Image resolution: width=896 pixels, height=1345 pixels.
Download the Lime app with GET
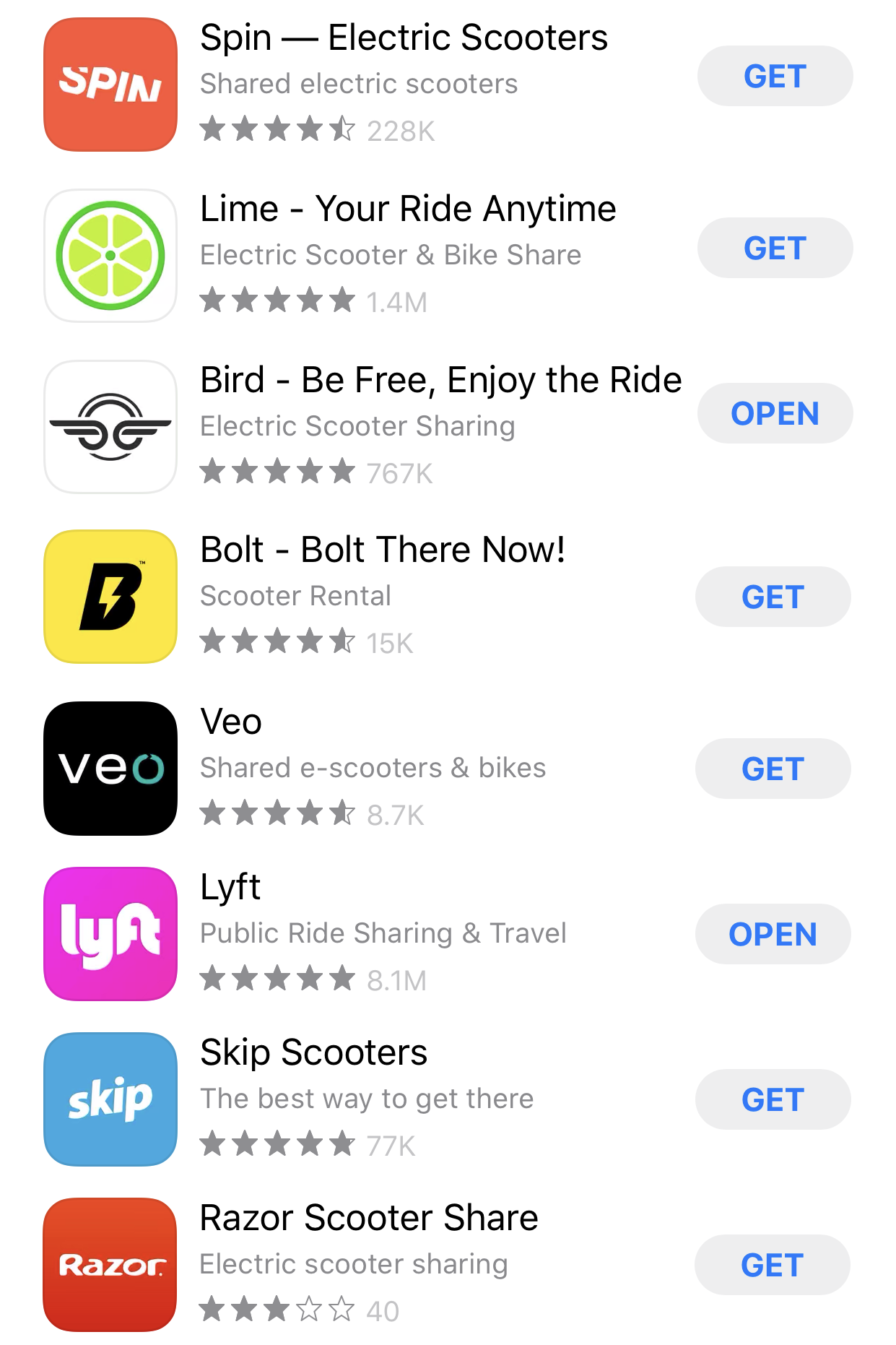[x=775, y=248]
